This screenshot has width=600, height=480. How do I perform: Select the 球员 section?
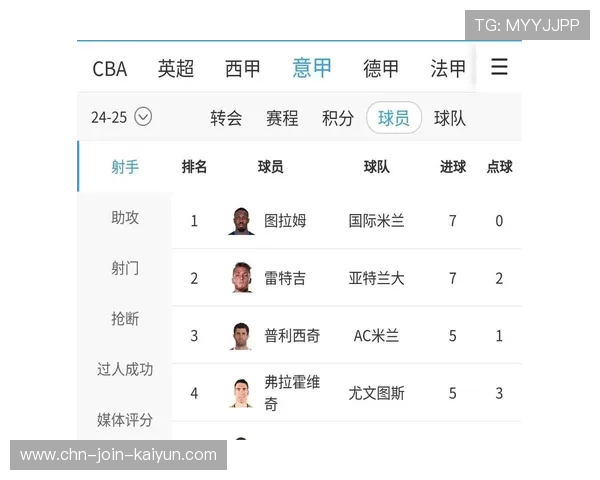coord(394,118)
